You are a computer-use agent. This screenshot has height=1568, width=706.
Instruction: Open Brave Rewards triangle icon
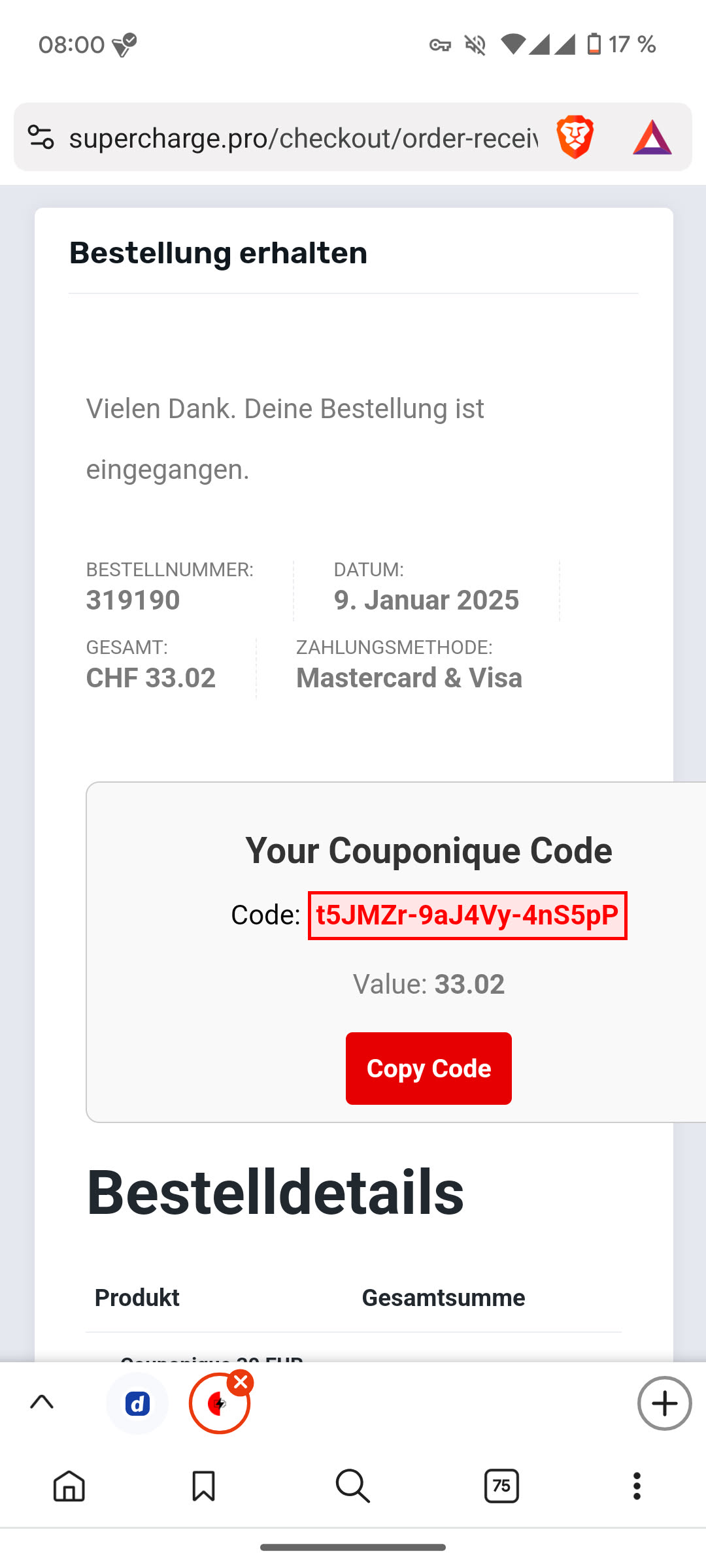652,137
